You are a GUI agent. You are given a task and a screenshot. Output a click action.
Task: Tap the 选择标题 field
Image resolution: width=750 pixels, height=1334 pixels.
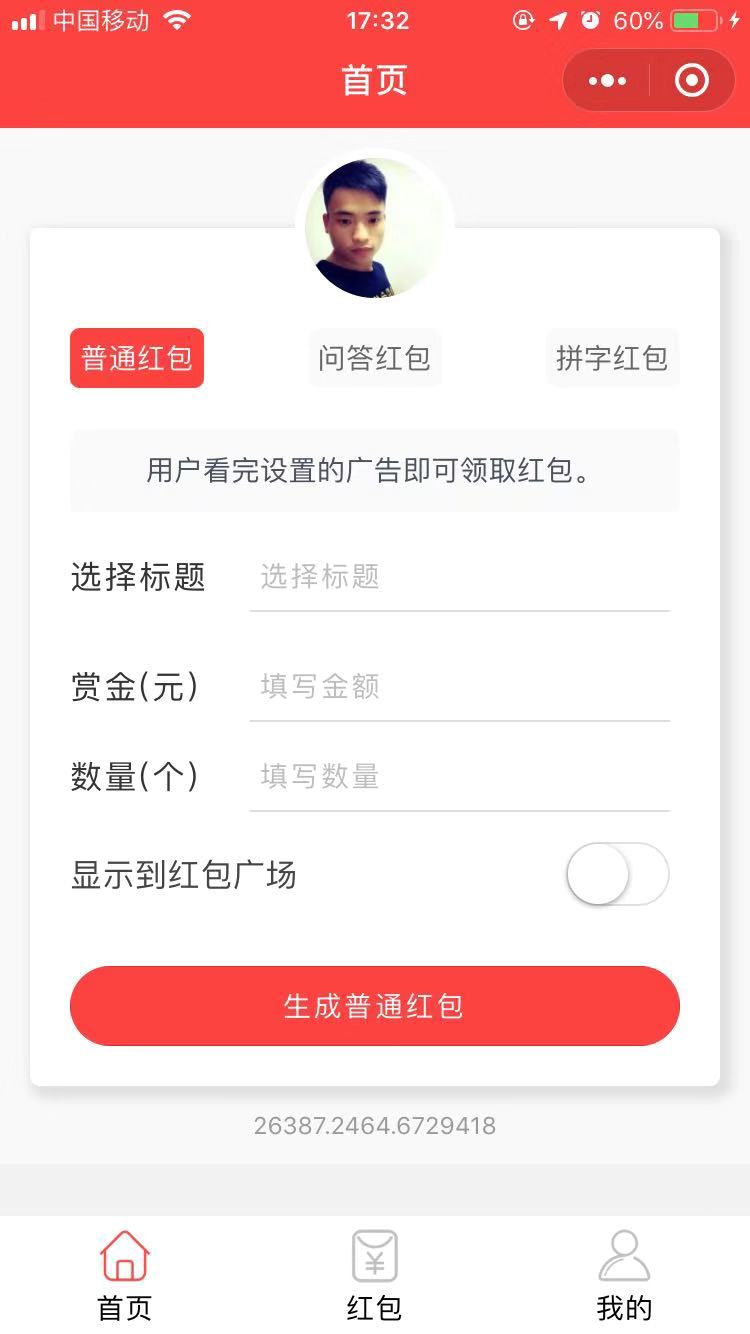click(x=460, y=577)
